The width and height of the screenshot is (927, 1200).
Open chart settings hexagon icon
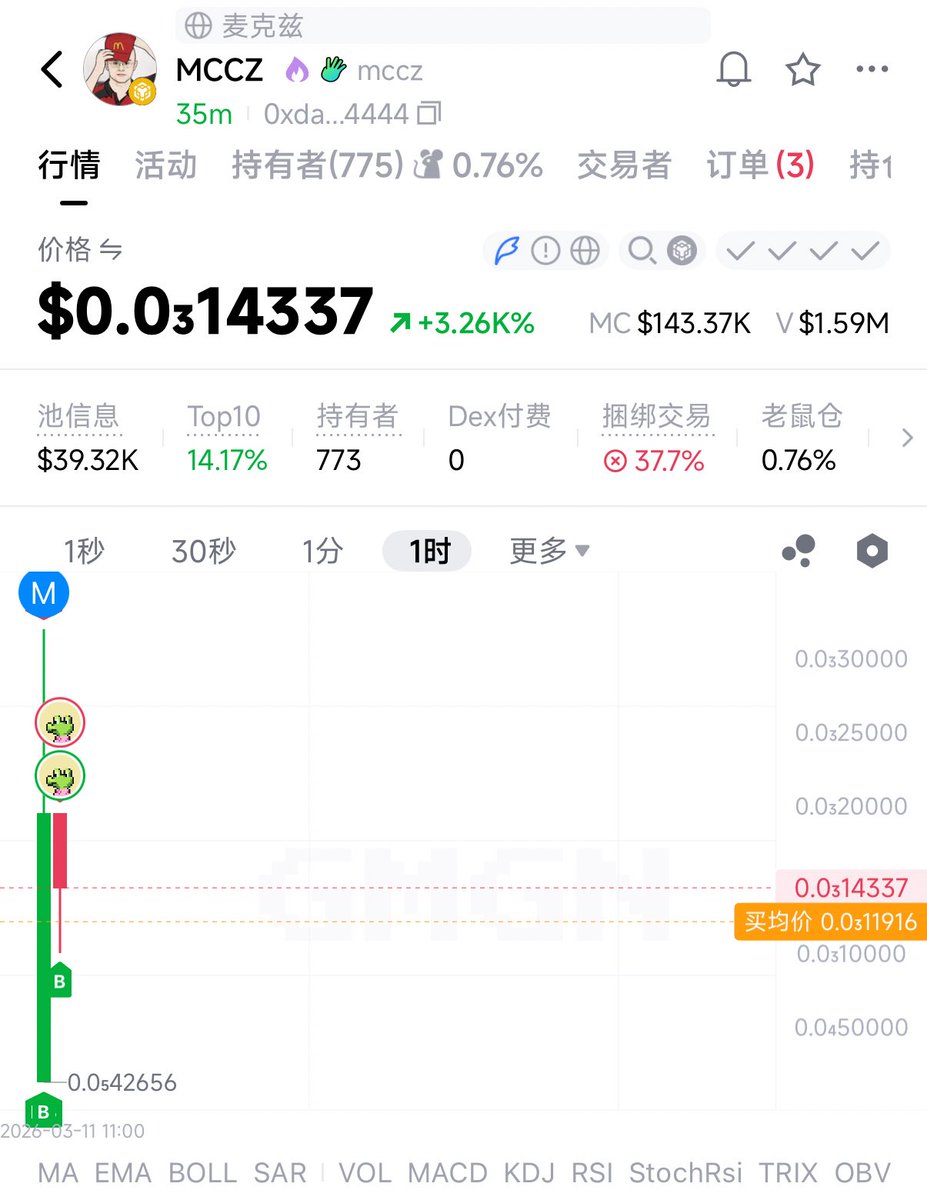tap(872, 551)
